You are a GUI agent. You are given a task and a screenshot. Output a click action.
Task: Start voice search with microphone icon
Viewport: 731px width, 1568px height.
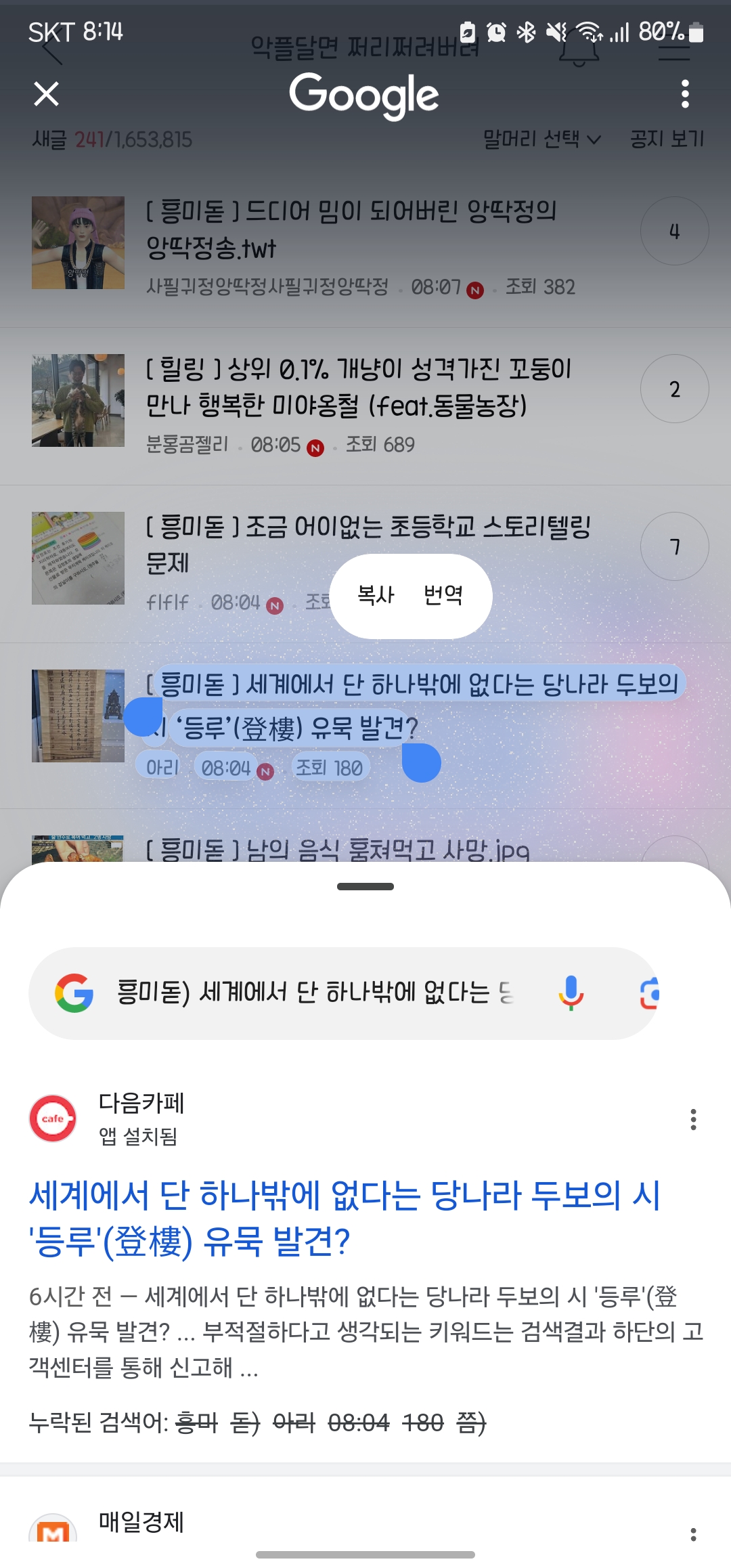coord(571,993)
